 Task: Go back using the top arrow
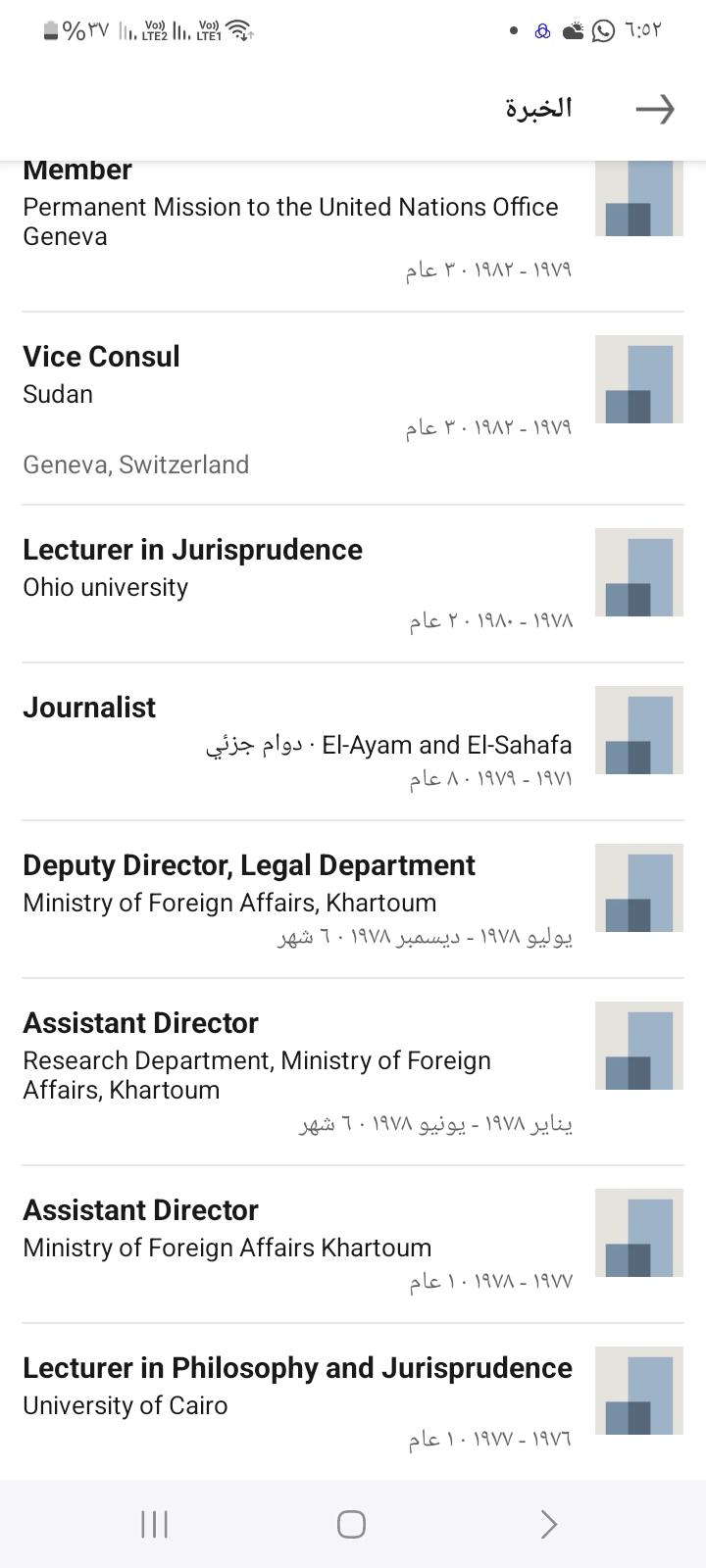tap(655, 109)
